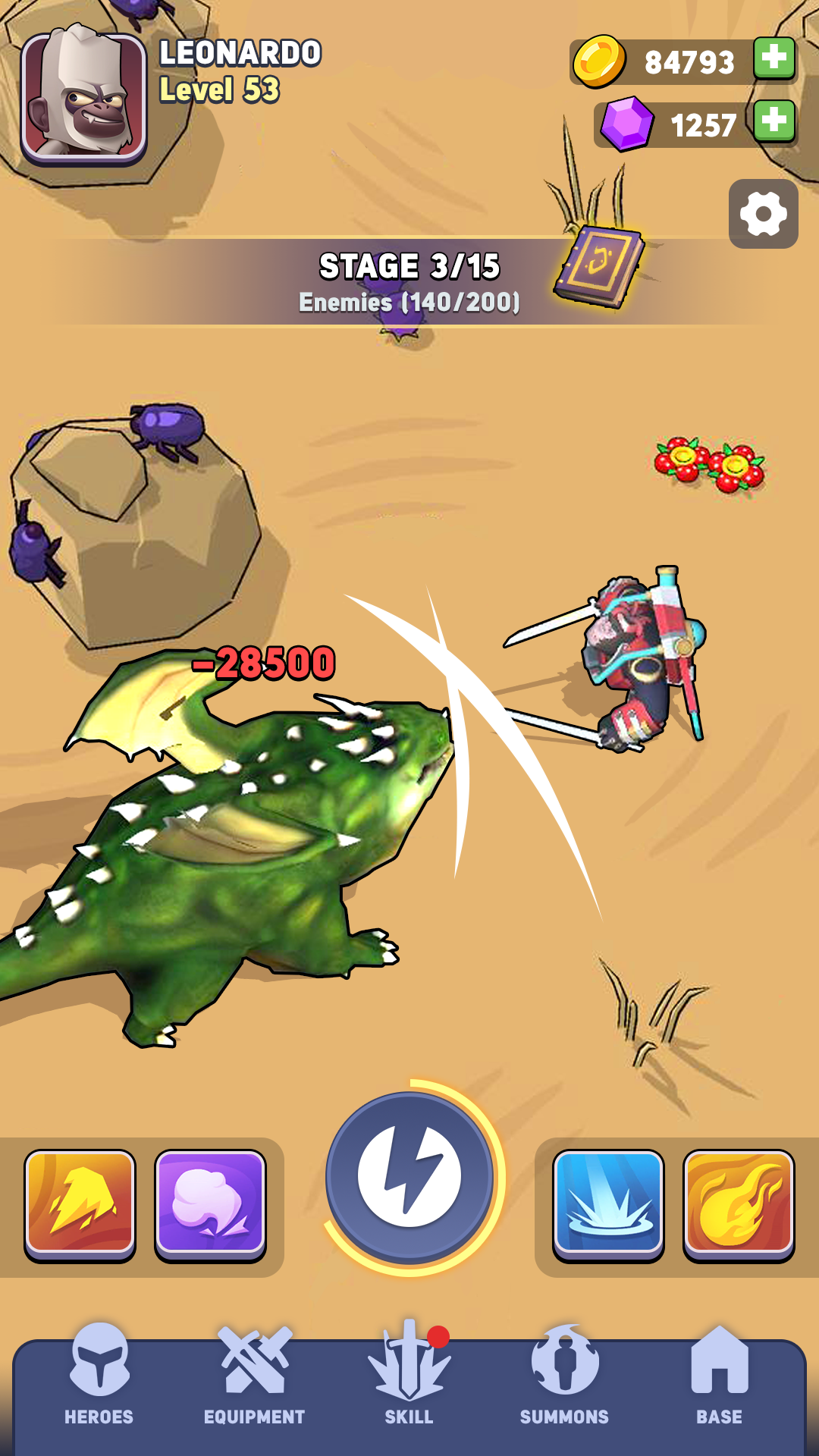Open the settings gear
Screen dimensions: 819x1456
tap(763, 214)
